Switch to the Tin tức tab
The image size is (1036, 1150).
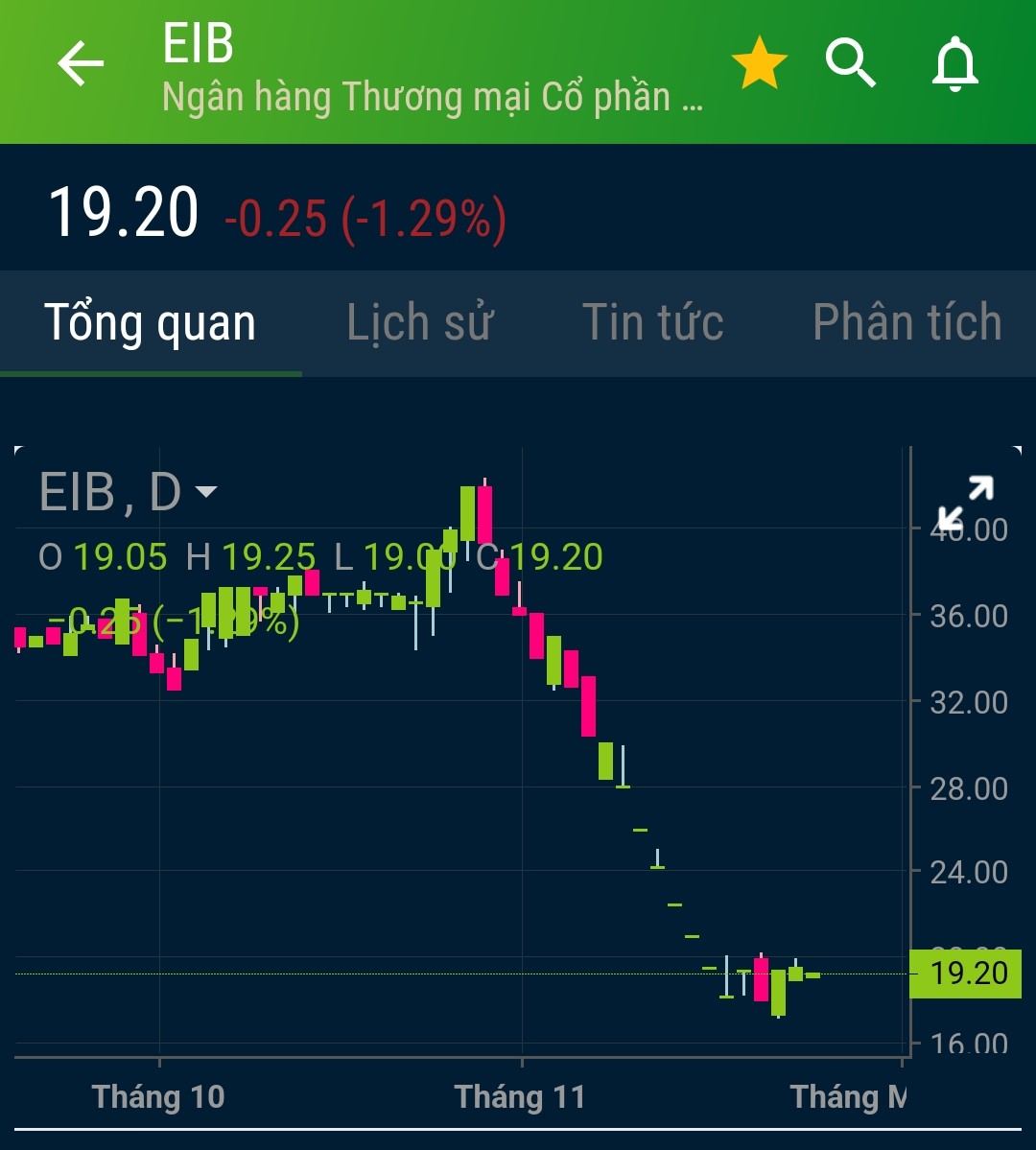[652, 322]
